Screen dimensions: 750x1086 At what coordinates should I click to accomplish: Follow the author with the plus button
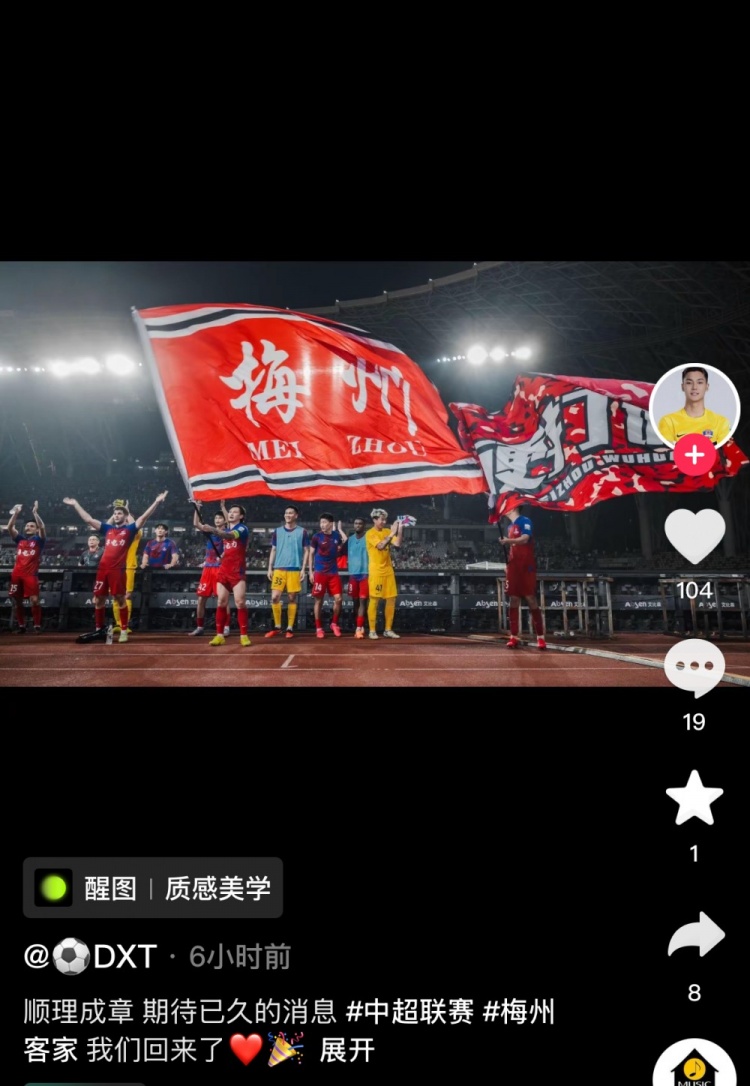[x=694, y=456]
